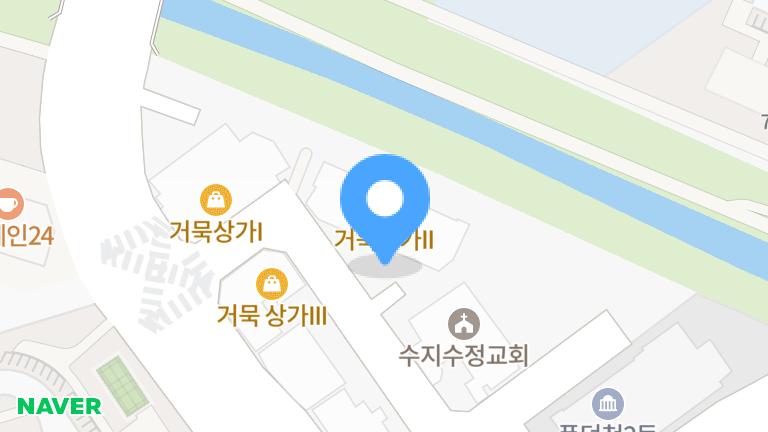Open the 거묵상가I shopping place marker

pyautogui.click(x=215, y=199)
